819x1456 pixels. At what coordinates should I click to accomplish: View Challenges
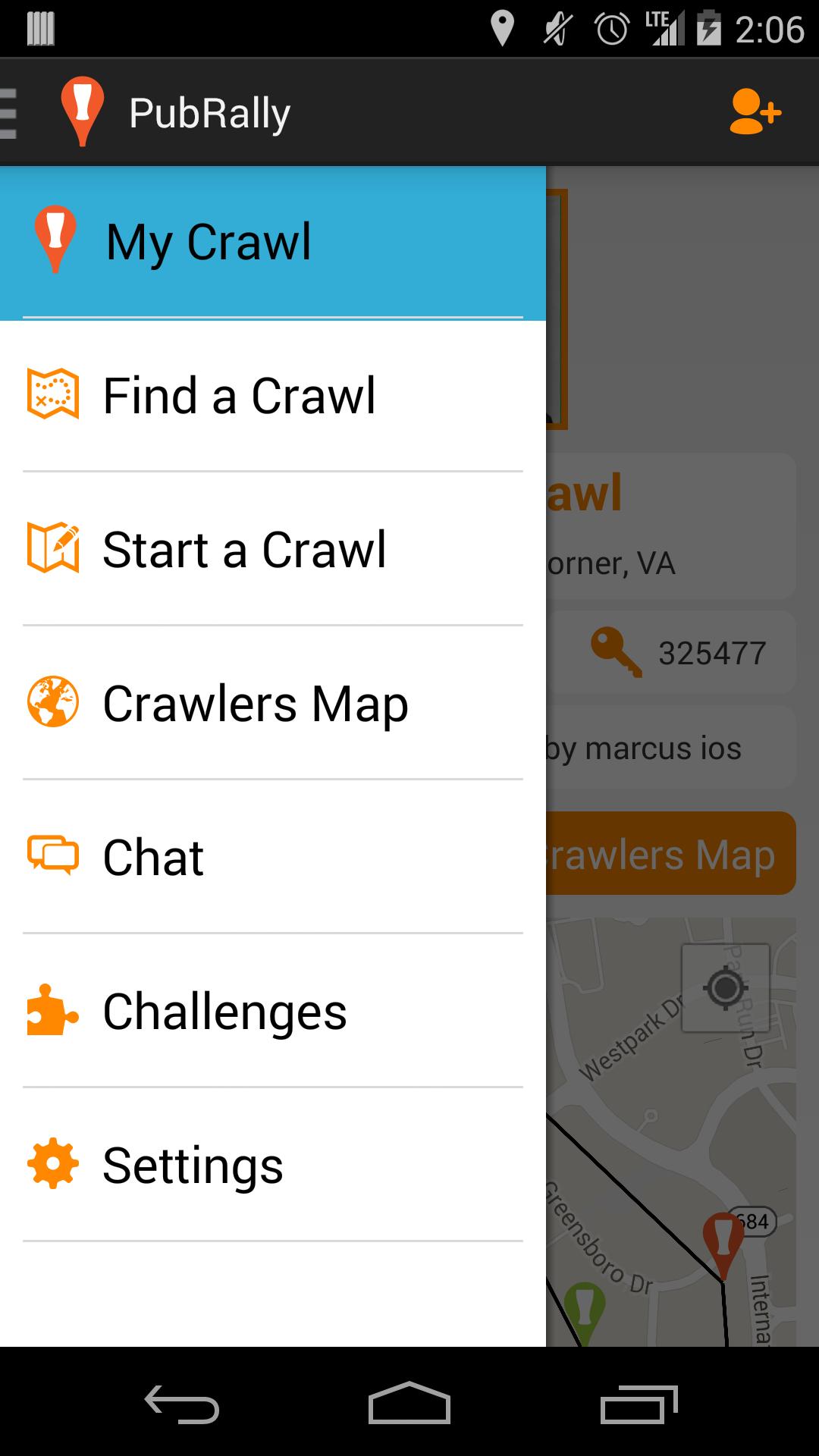coord(273,1012)
